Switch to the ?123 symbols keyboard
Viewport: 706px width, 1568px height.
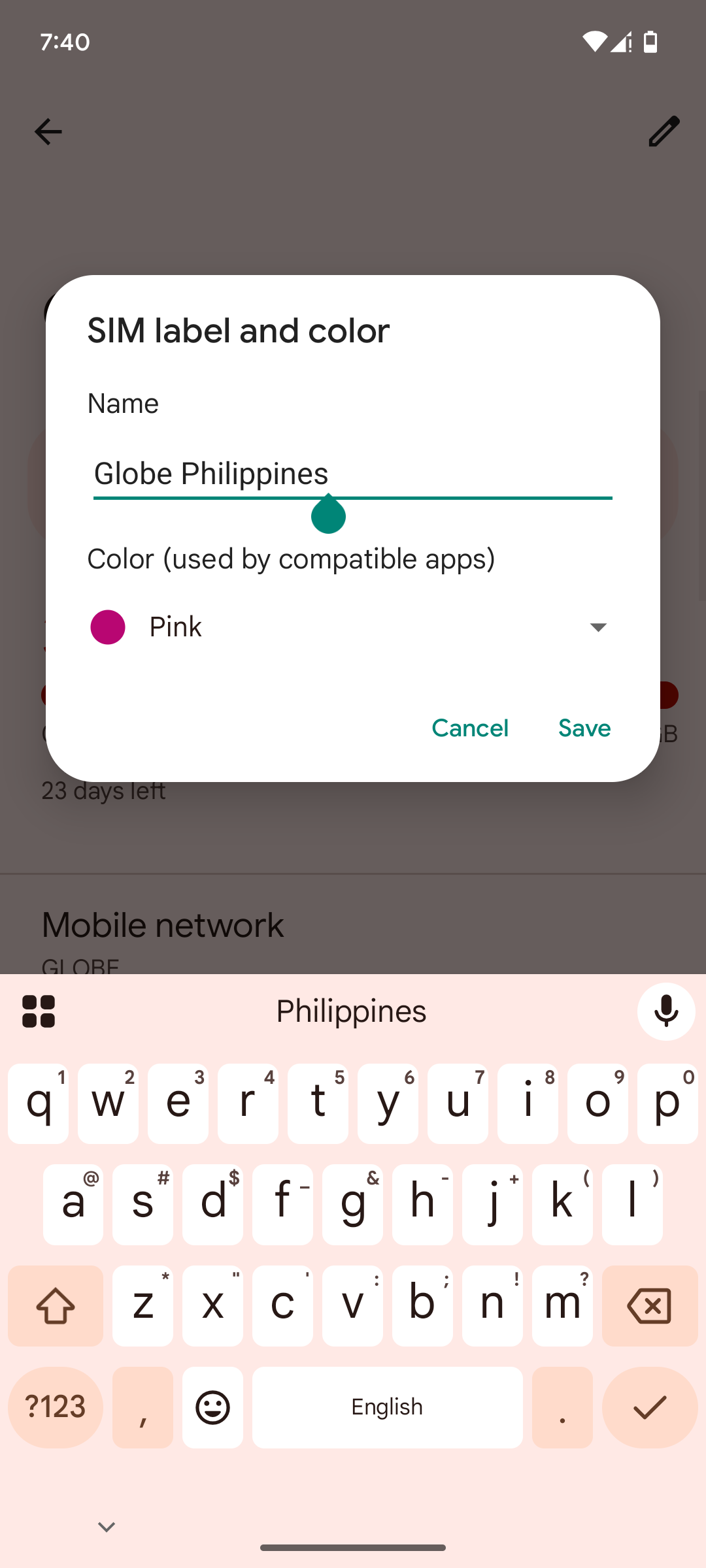click(x=56, y=1407)
